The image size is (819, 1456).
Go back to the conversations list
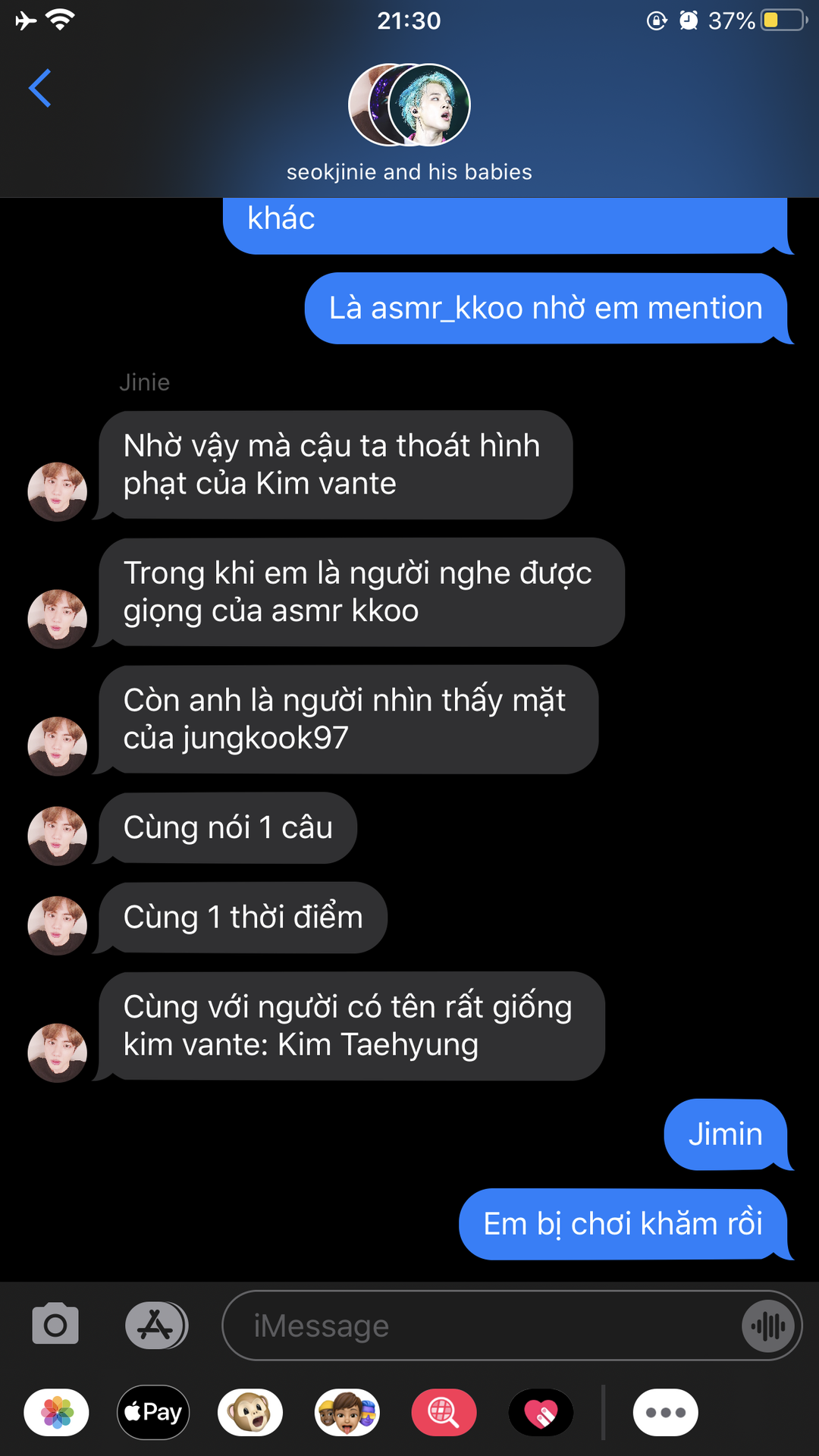[39, 88]
